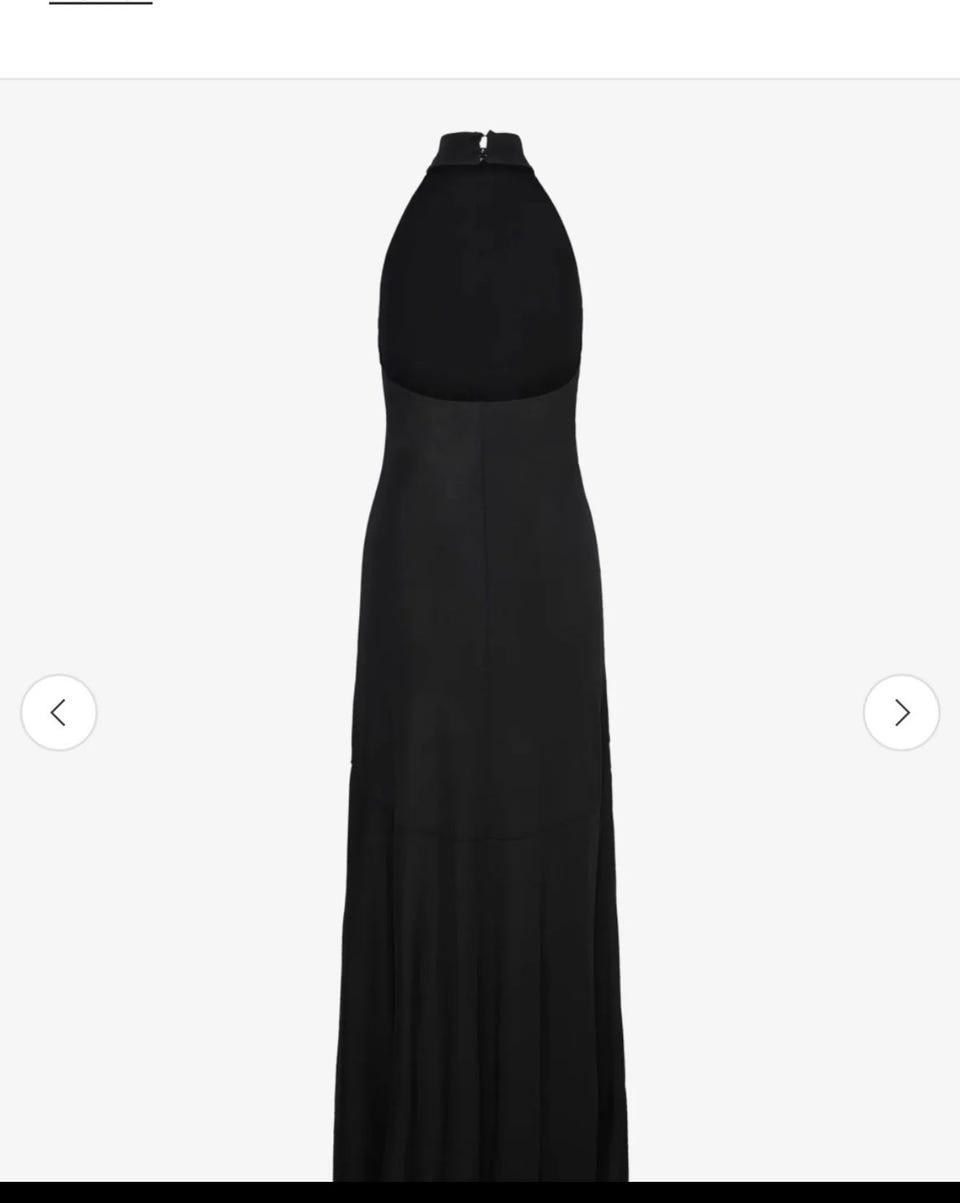Go to the previous product image
960x1203 pixels.
[59, 713]
